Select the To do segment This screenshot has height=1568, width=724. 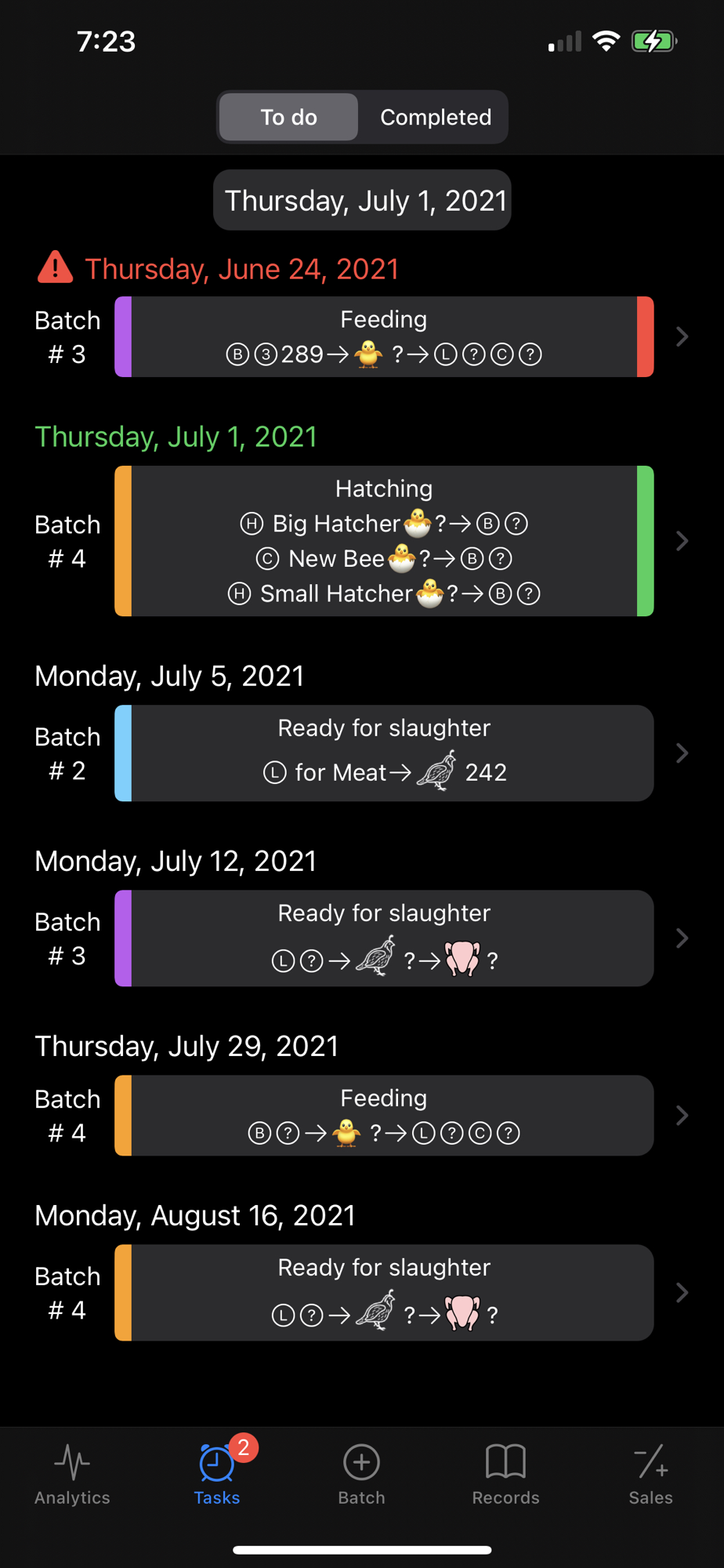(288, 118)
